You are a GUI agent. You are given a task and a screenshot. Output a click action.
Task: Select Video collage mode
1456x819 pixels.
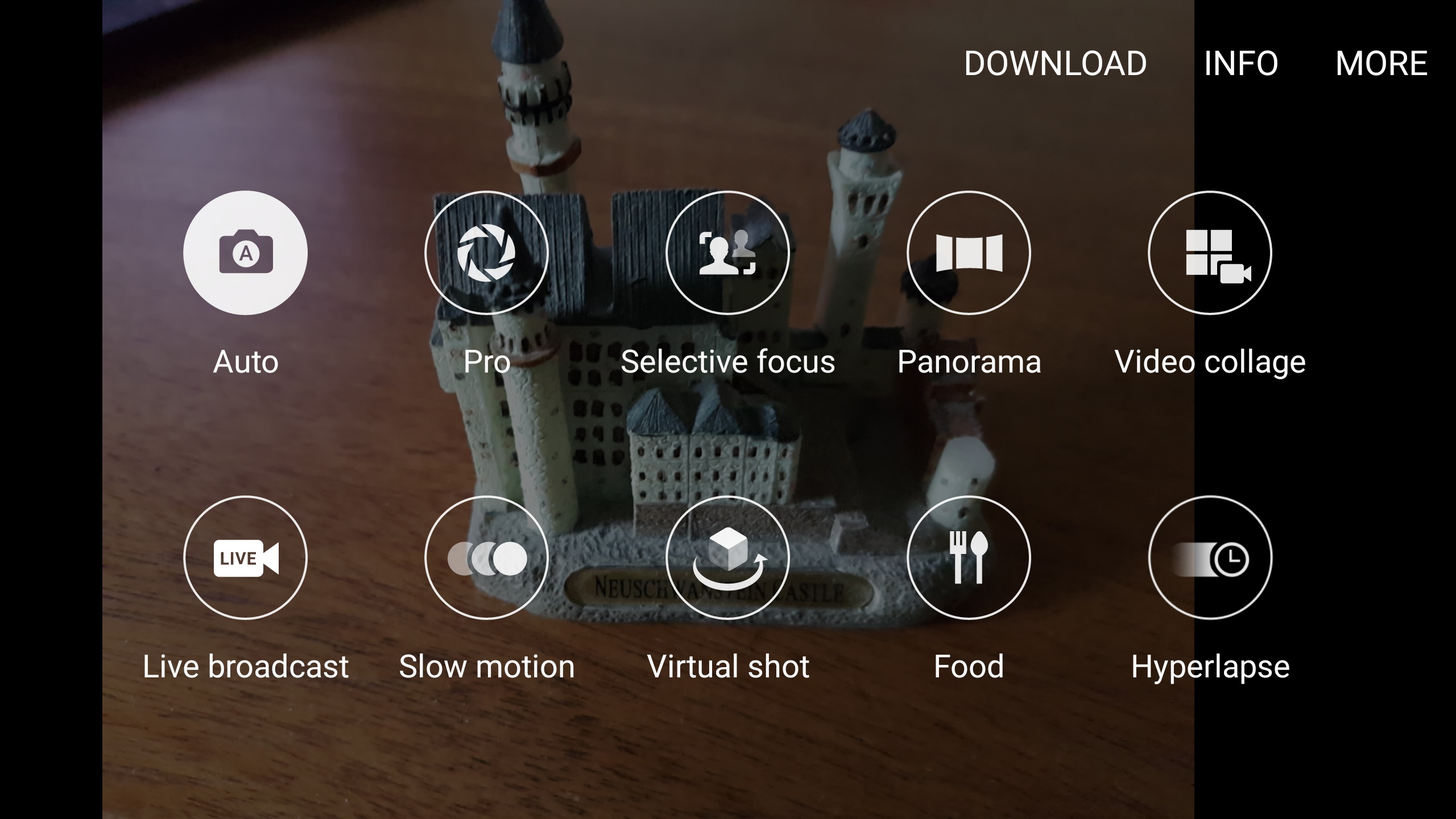(x=1210, y=253)
